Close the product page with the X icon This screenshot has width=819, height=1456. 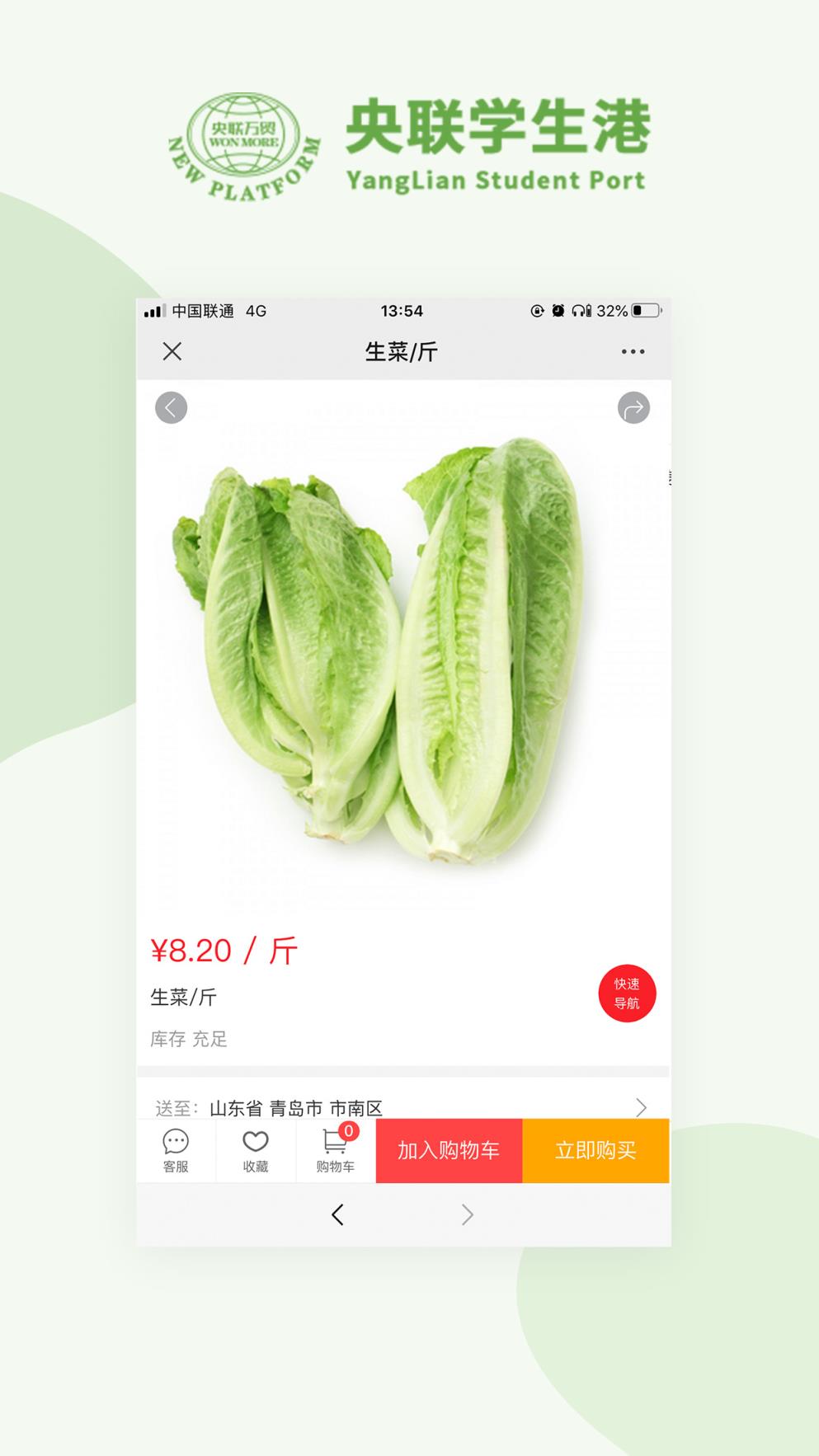[172, 351]
